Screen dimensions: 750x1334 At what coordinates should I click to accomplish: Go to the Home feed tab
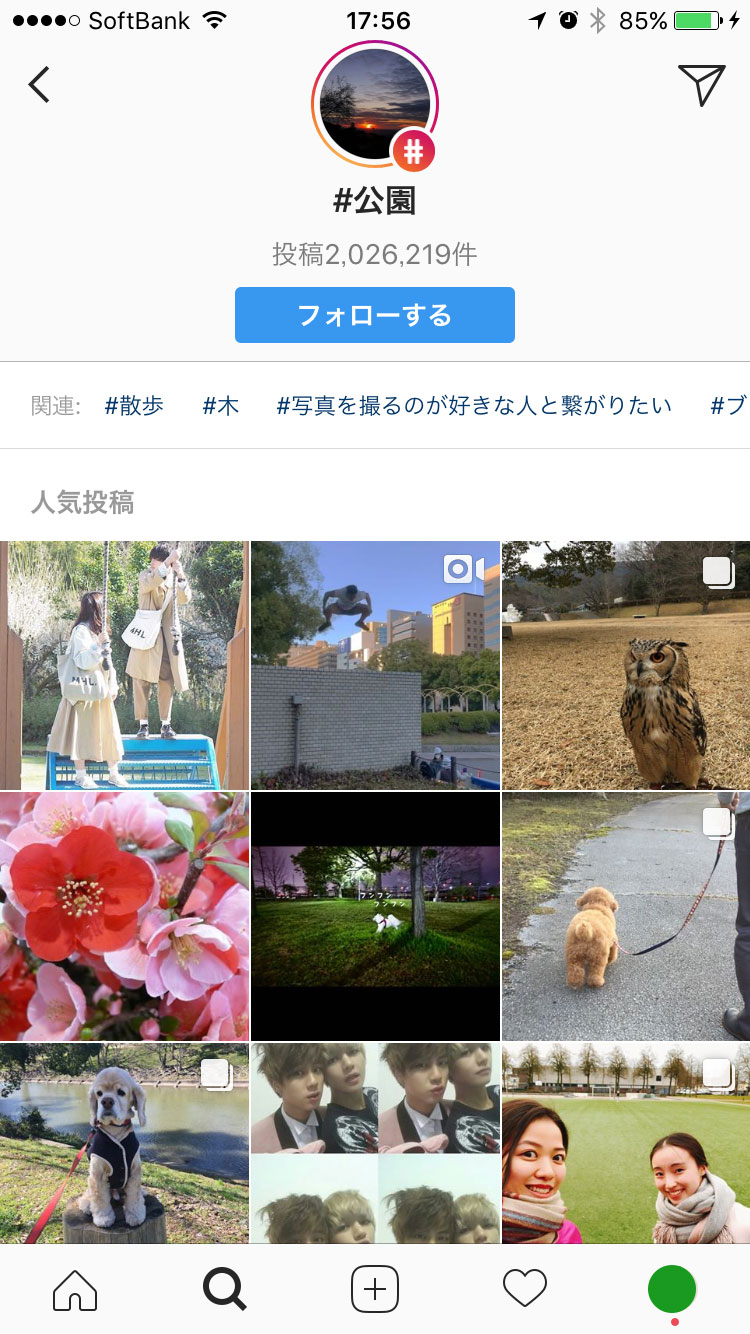(x=75, y=1289)
